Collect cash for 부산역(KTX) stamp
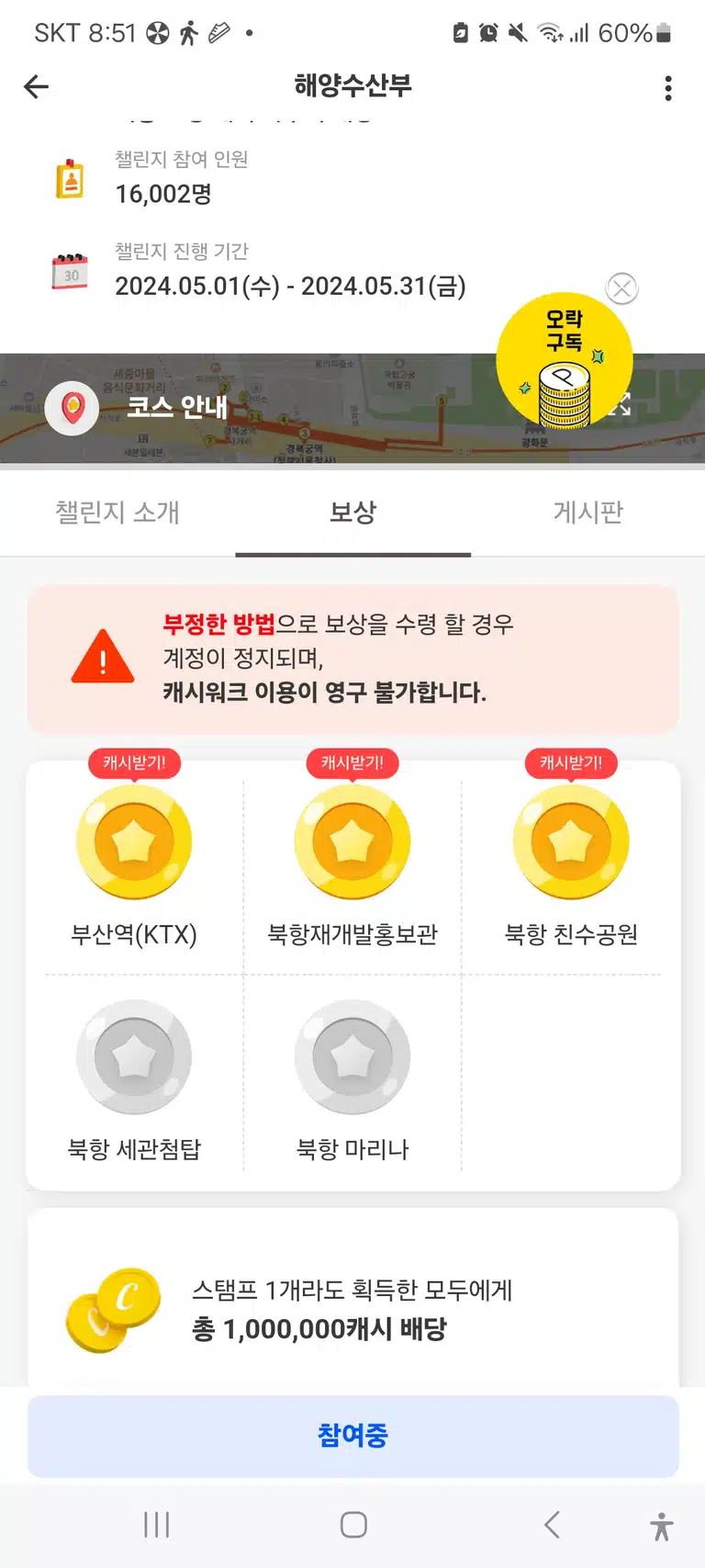Viewport: 705px width, 1568px height. pyautogui.click(x=134, y=841)
